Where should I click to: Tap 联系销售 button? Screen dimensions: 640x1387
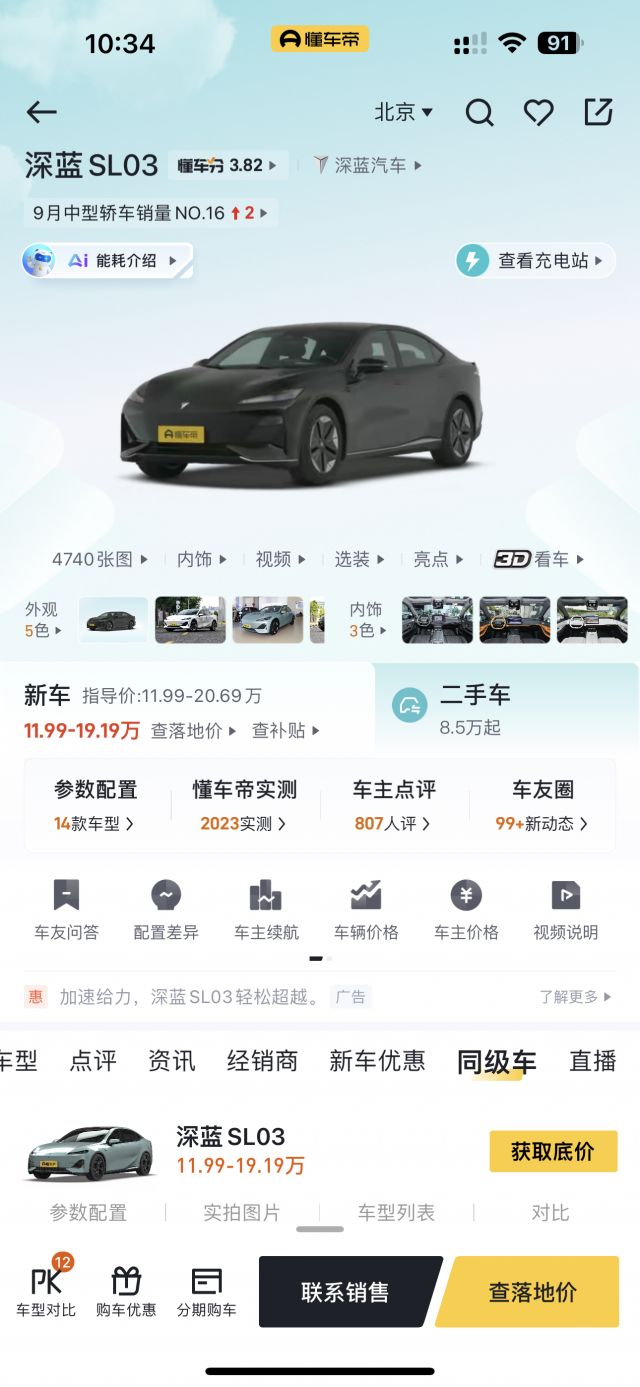coord(346,1292)
